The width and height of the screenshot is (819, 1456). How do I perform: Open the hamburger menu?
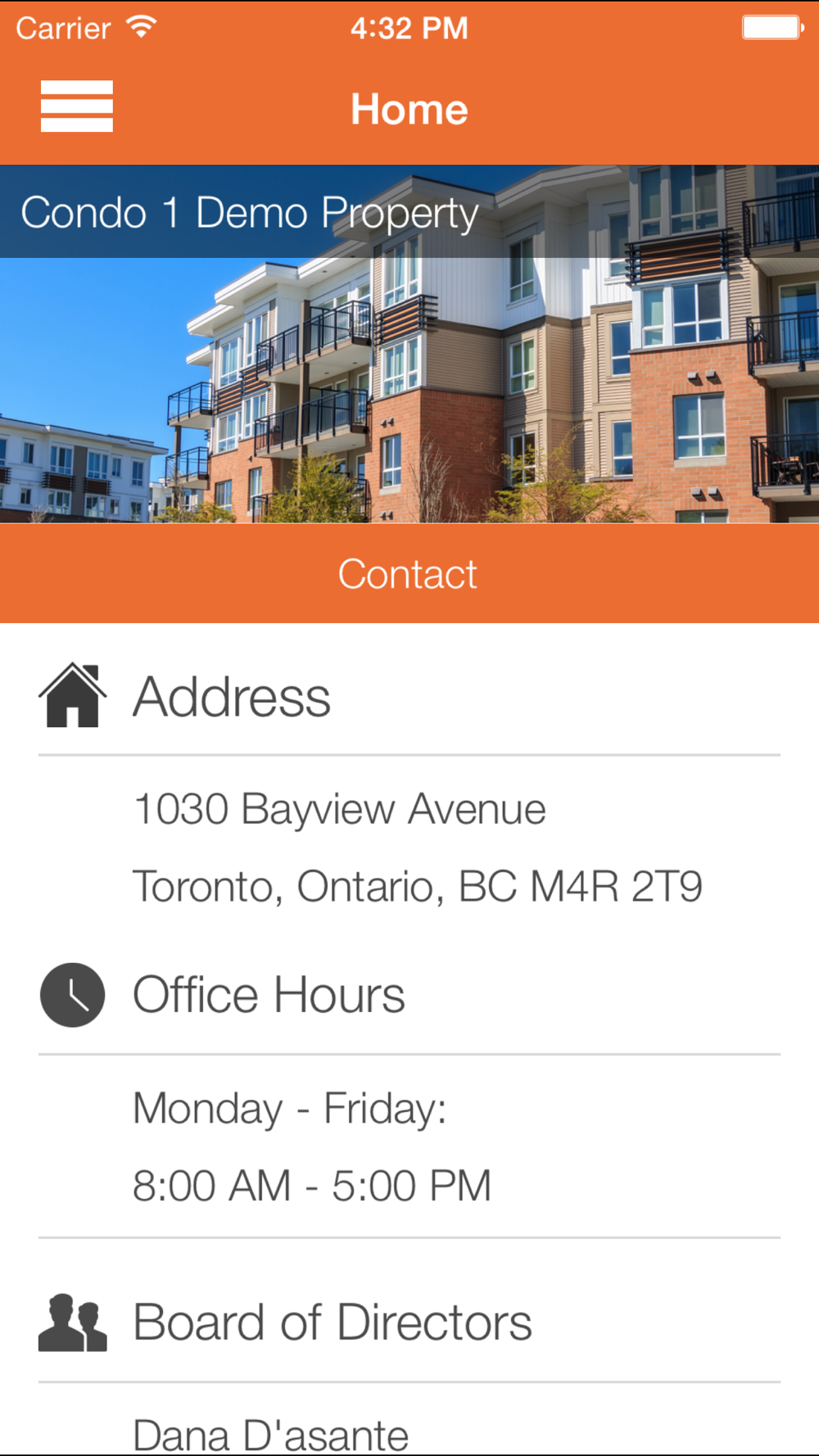click(x=77, y=106)
